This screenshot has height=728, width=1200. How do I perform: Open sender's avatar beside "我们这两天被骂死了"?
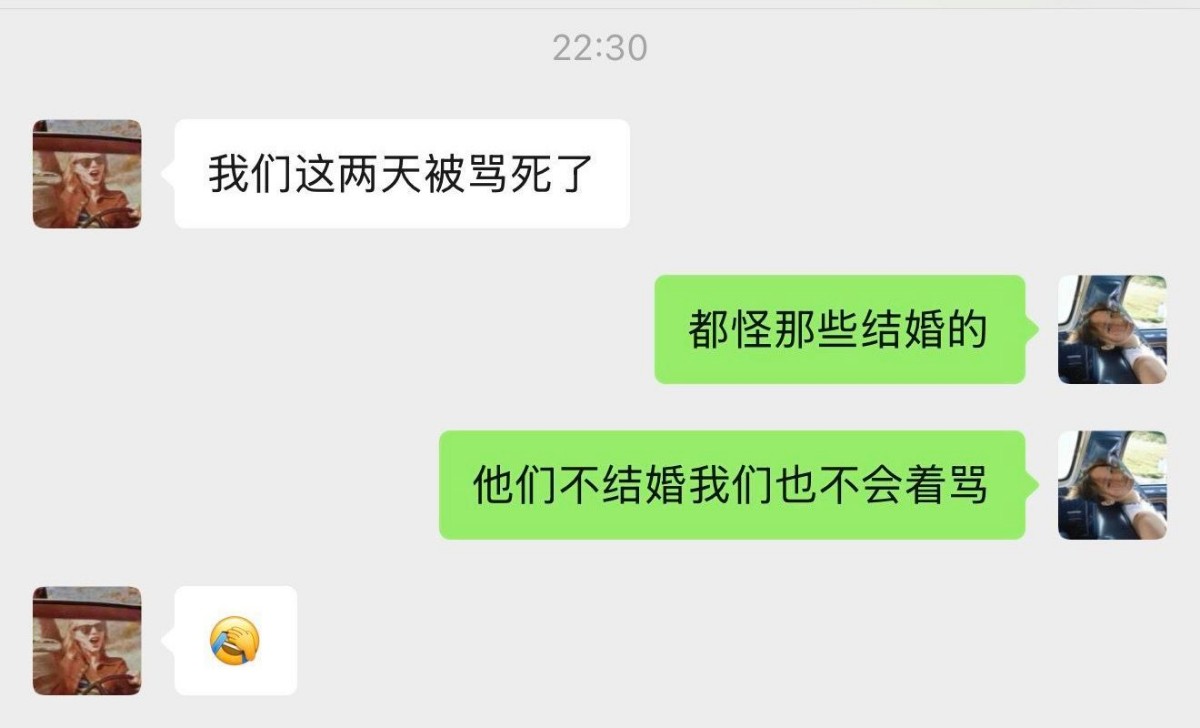[87, 174]
